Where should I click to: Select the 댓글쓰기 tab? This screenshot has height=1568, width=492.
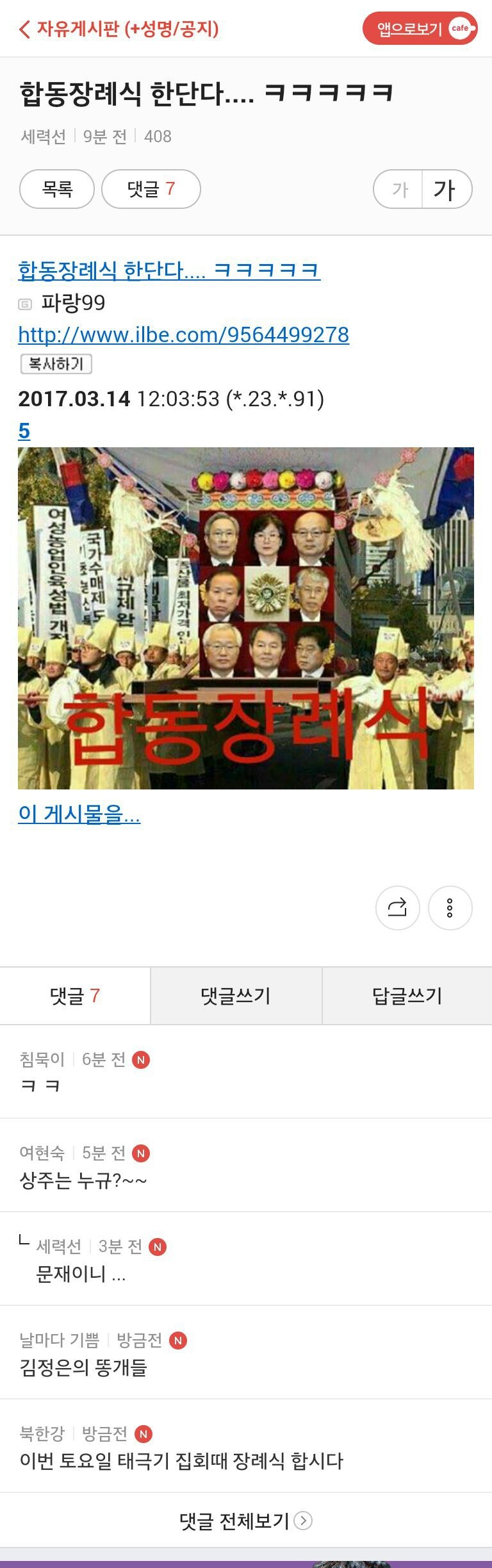pyautogui.click(x=236, y=996)
